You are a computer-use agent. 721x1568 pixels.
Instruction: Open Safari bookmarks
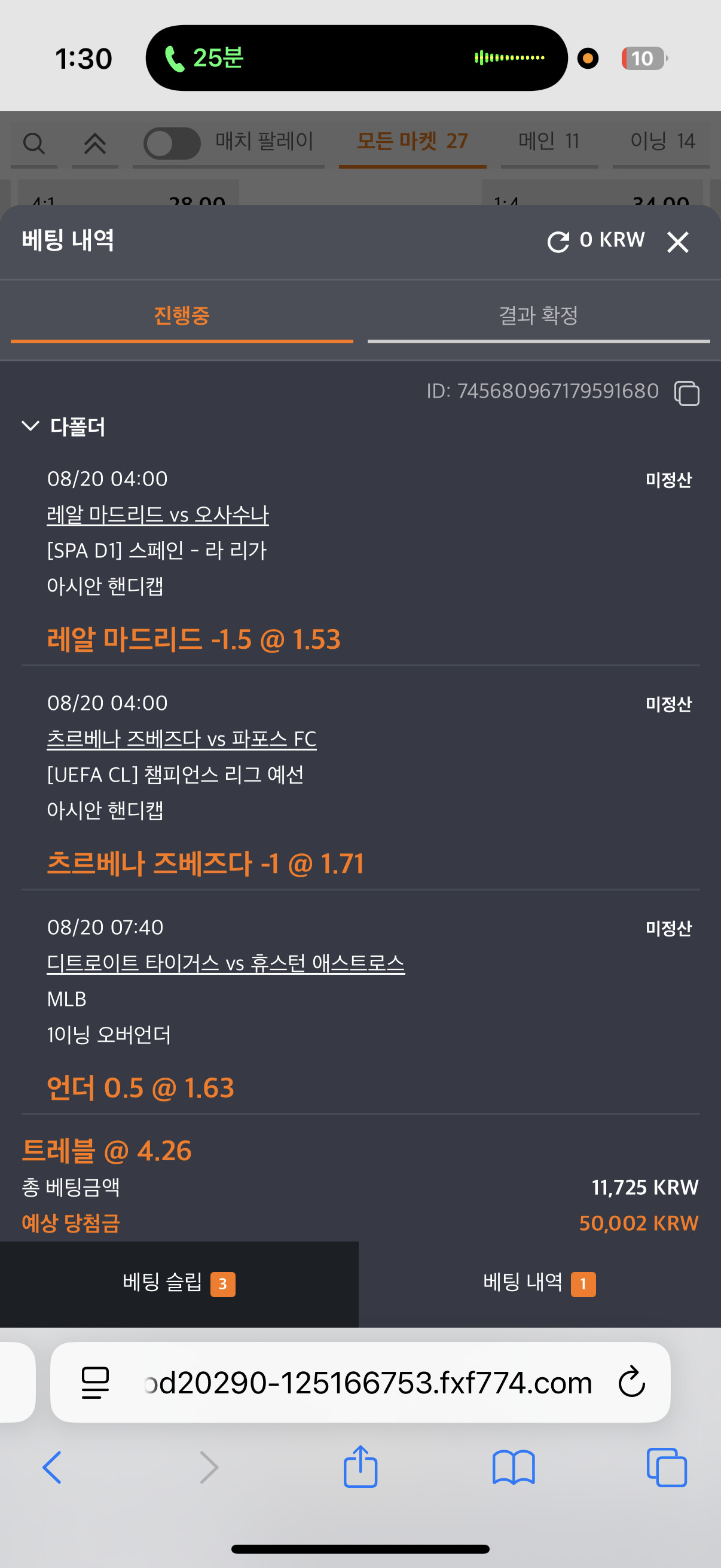(x=514, y=1468)
